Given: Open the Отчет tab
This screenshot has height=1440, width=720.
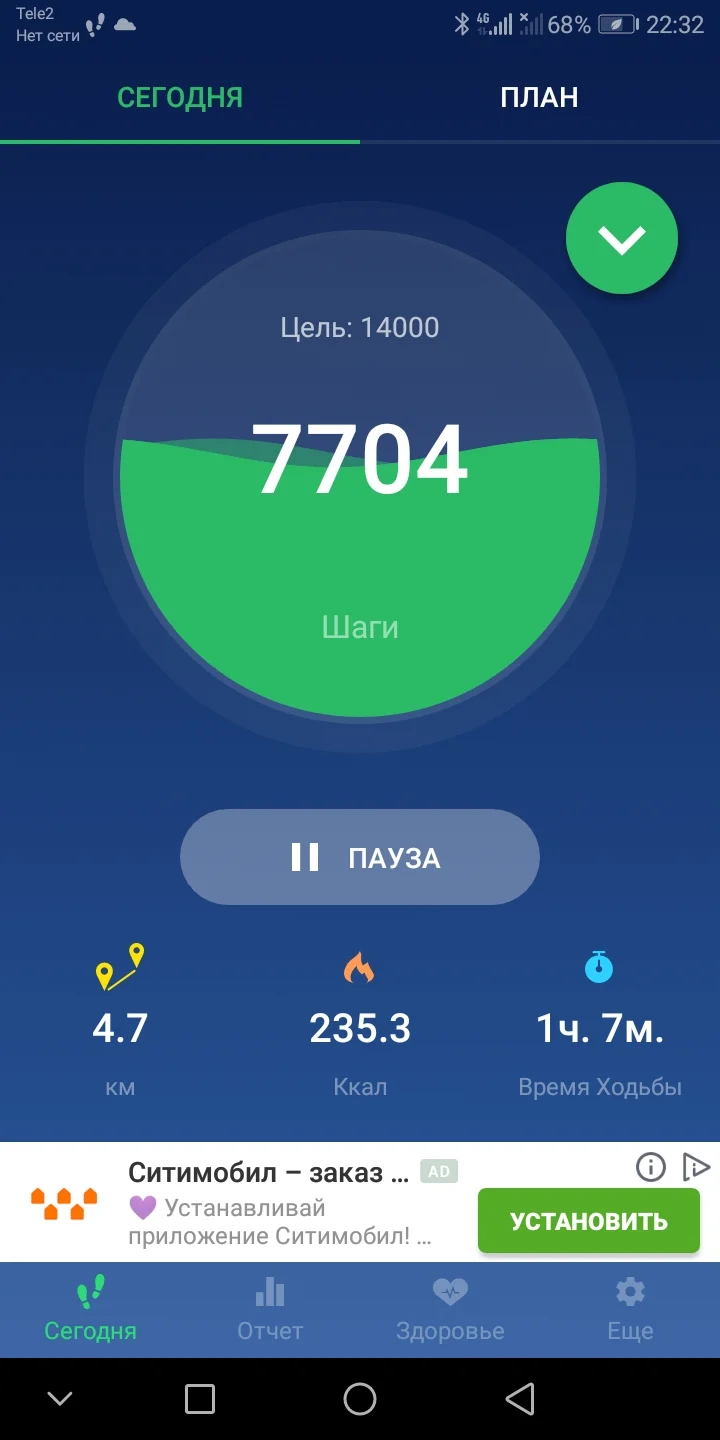Looking at the screenshot, I should pos(270,1310).
